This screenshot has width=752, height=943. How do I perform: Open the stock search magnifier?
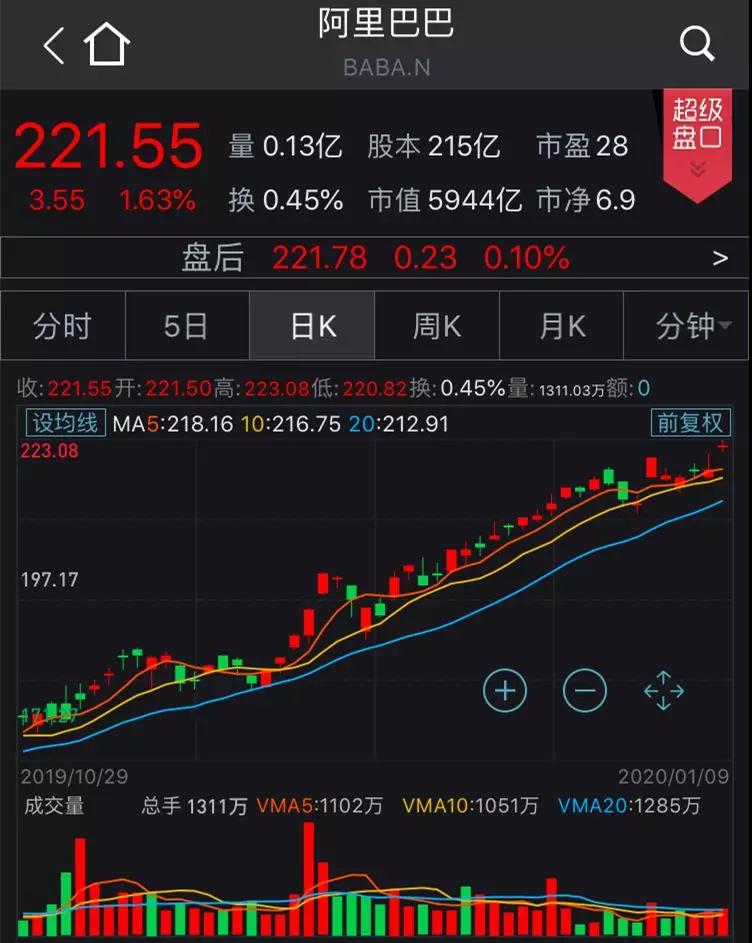tap(696, 44)
